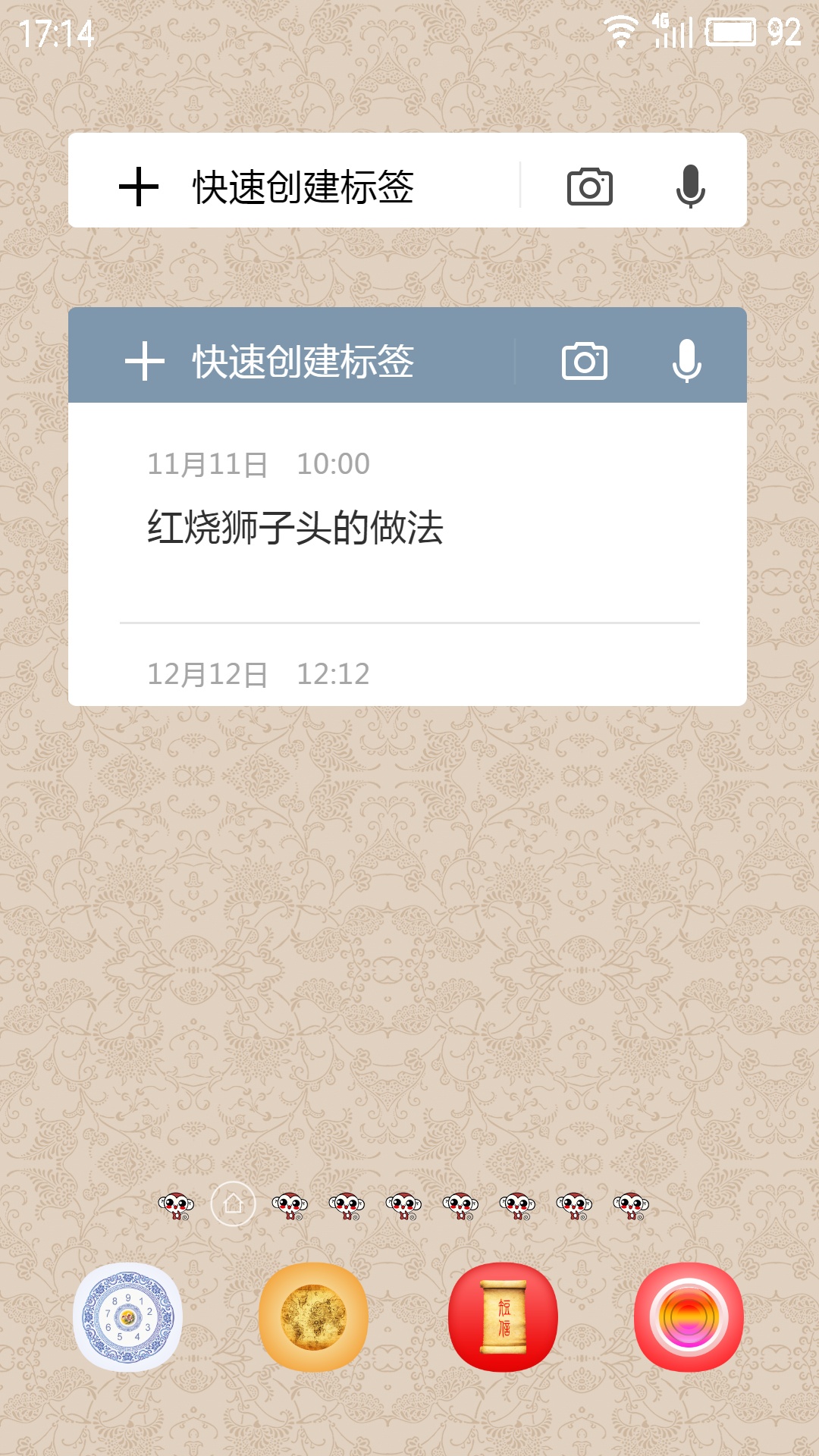Open camera from the blue note widget

(x=585, y=361)
